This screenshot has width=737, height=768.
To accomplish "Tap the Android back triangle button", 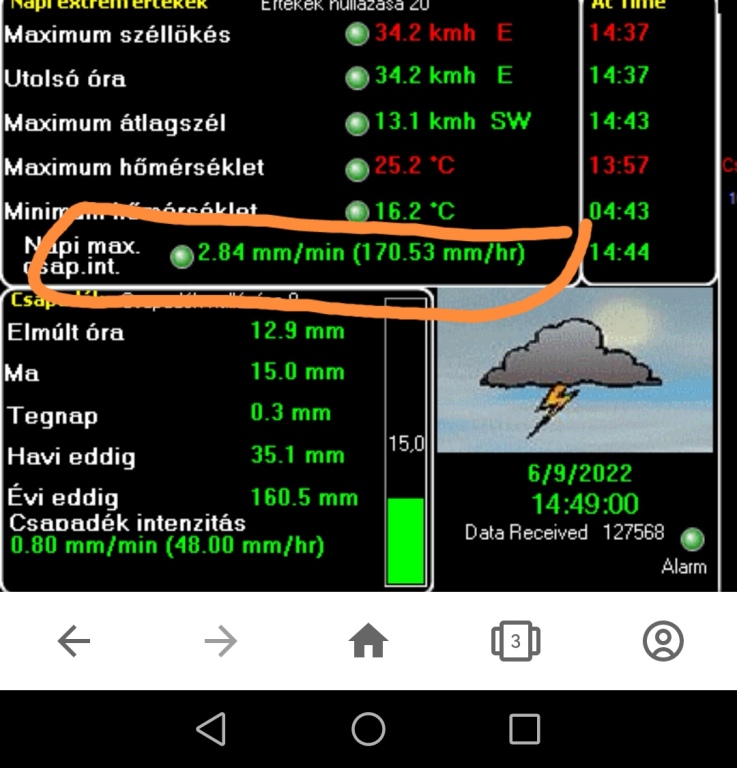I will tap(211, 729).
